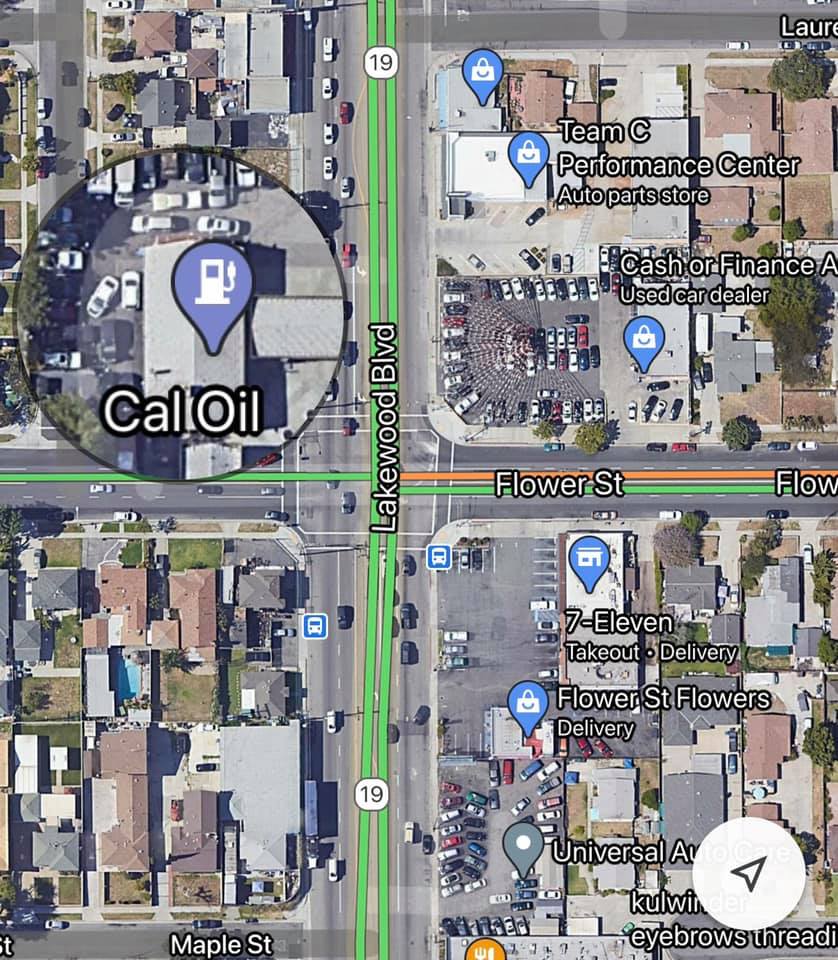Open the 7-Eleven store pin
Screen dimensions: 838x960
[588, 558]
